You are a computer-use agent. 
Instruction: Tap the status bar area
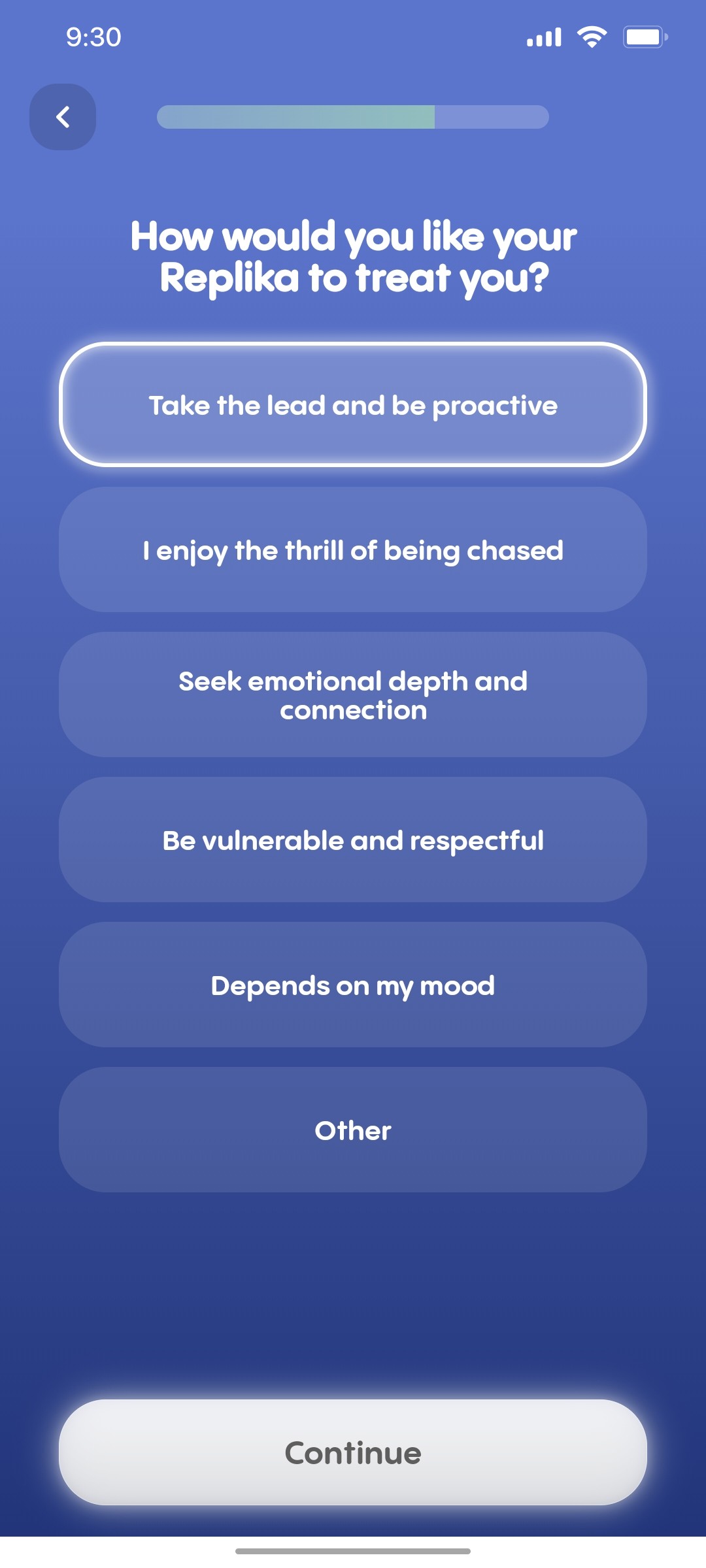[x=353, y=37]
